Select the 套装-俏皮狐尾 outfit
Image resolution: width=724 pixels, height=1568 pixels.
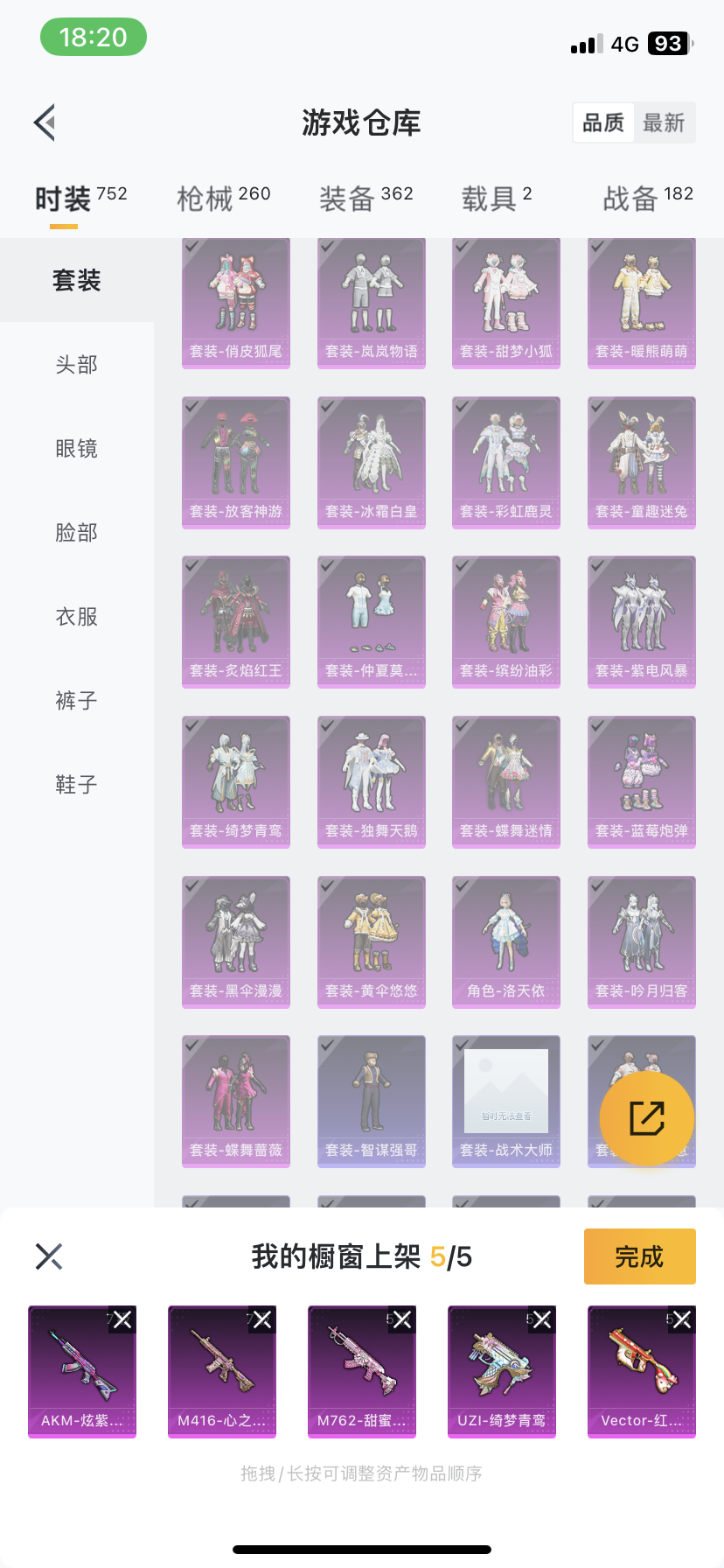pyautogui.click(x=236, y=303)
